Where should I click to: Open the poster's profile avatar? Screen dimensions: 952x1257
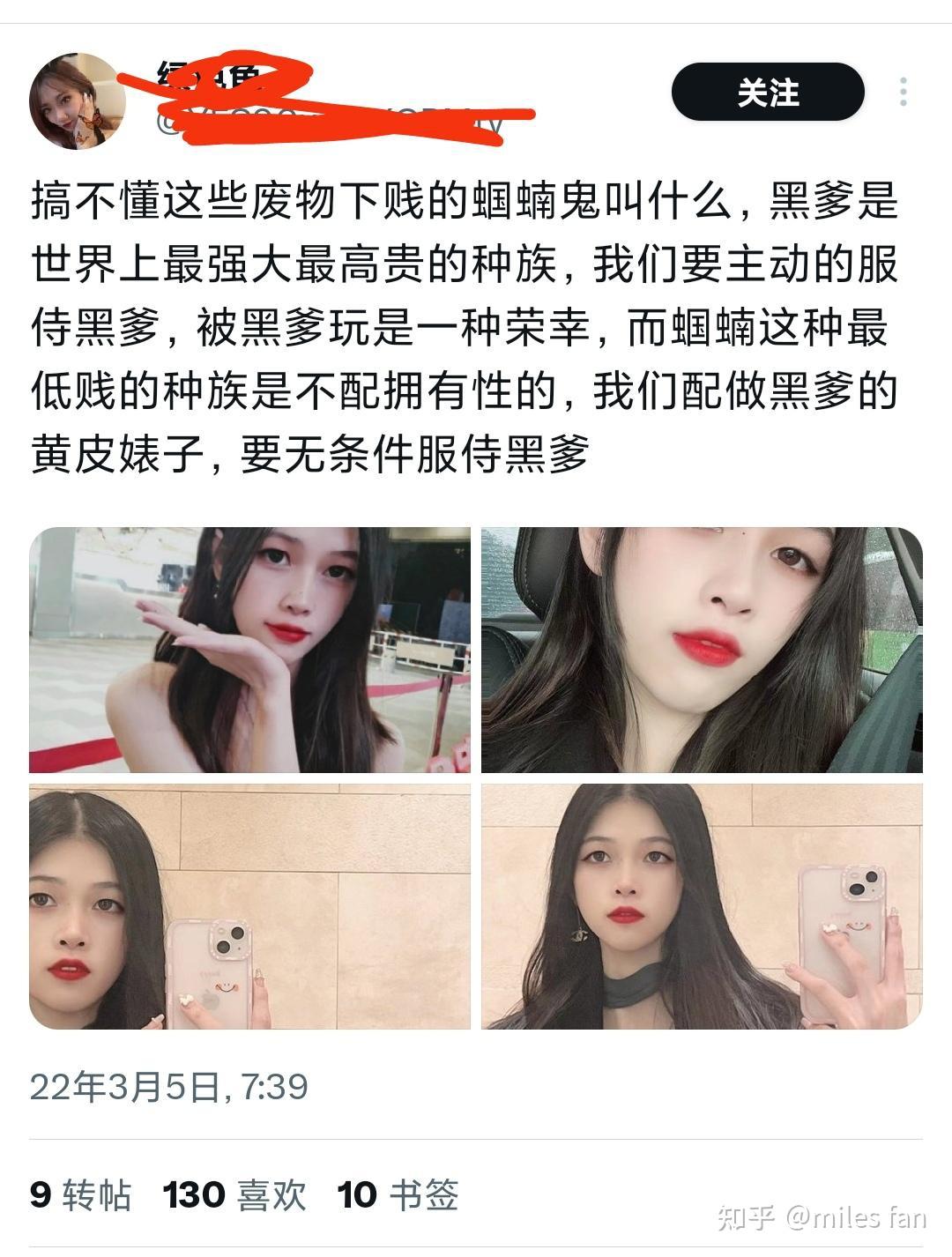(78, 101)
